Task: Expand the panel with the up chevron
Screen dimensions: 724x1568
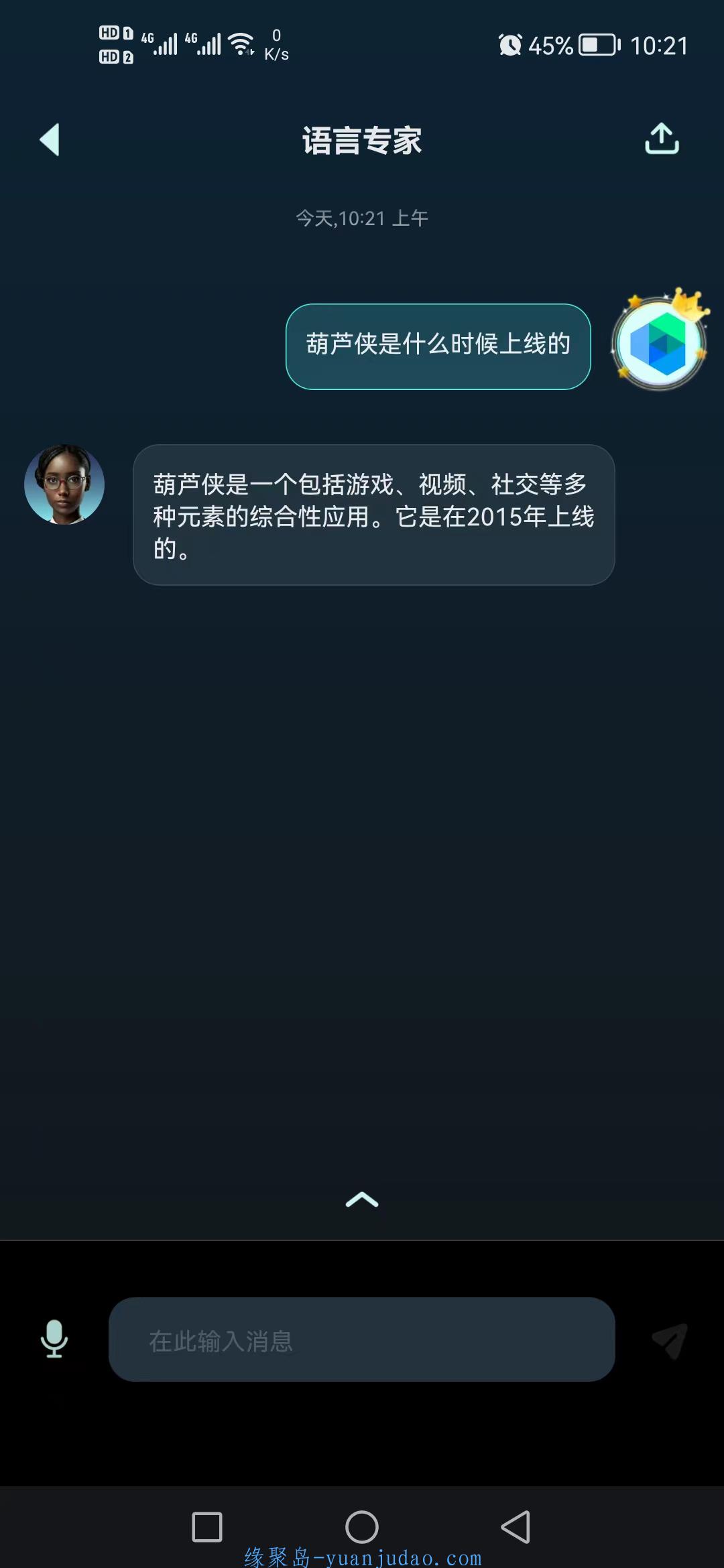Action: pos(362,1200)
